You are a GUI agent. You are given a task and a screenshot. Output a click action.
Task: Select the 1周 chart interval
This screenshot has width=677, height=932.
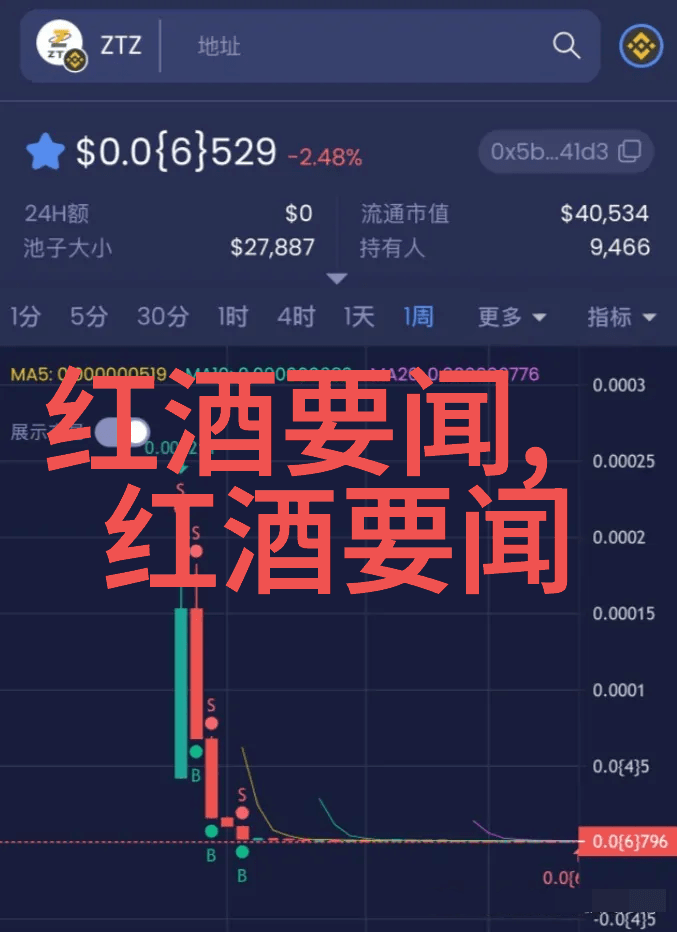coord(418,317)
